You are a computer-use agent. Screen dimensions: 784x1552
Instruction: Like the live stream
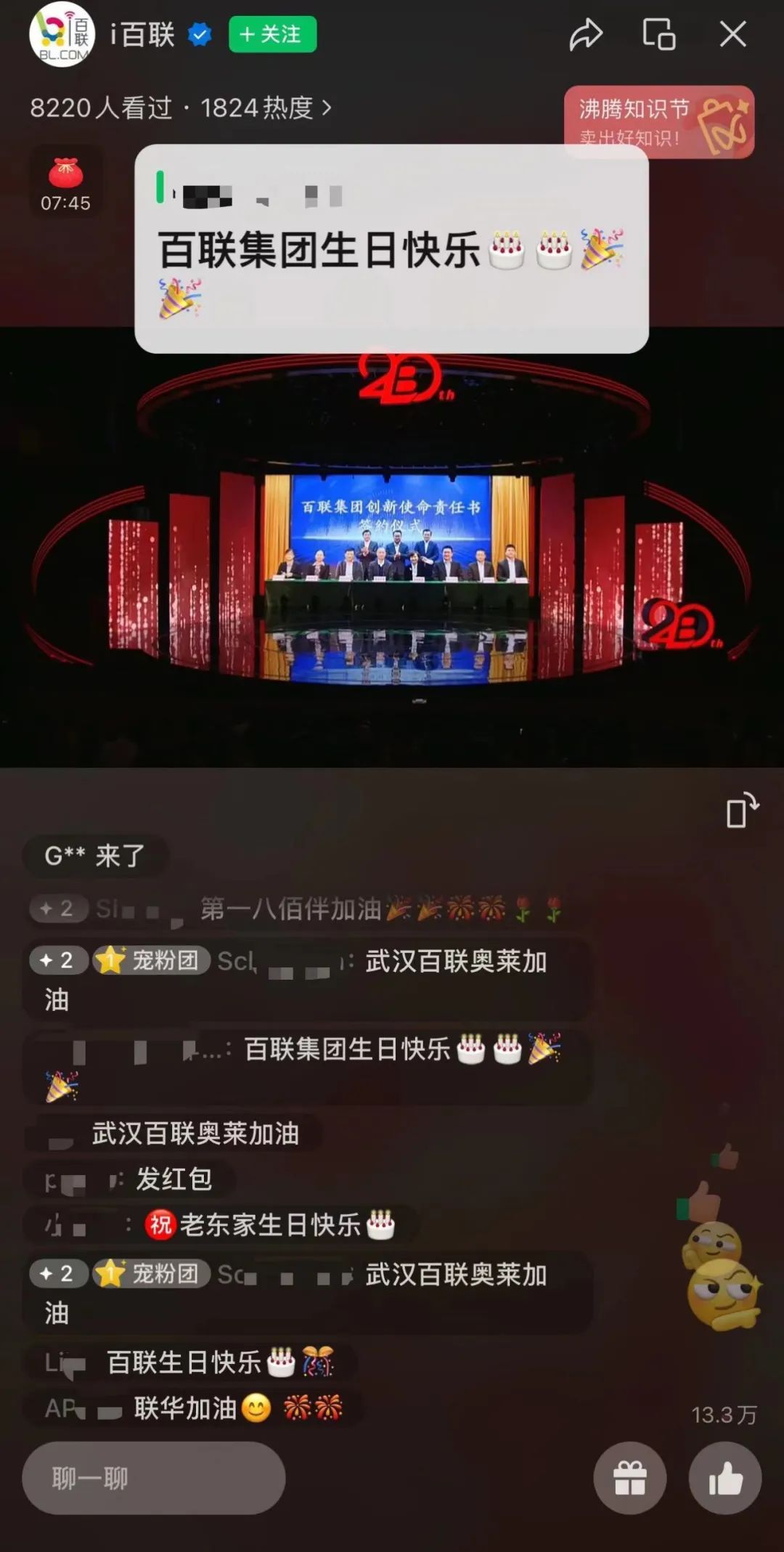[x=724, y=1478]
